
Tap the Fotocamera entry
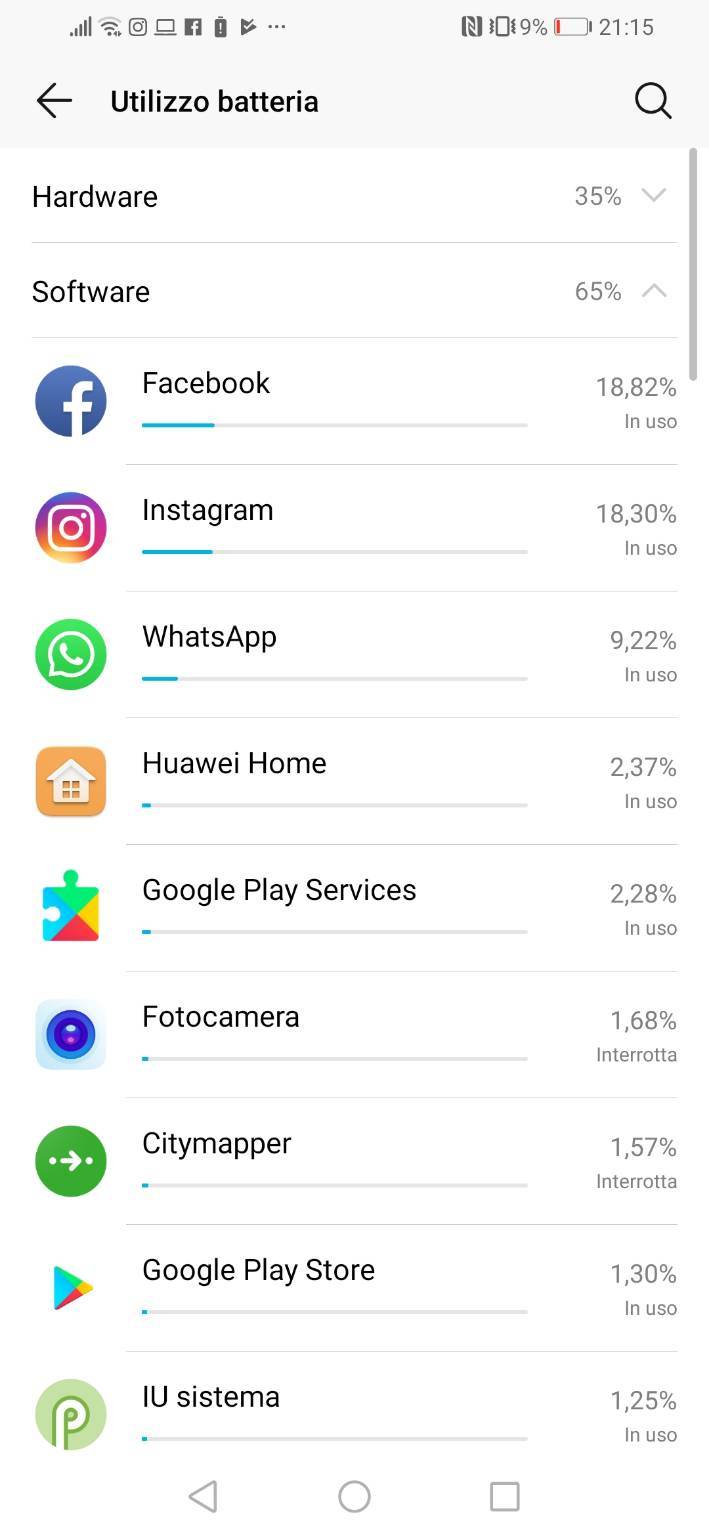coord(354,1035)
